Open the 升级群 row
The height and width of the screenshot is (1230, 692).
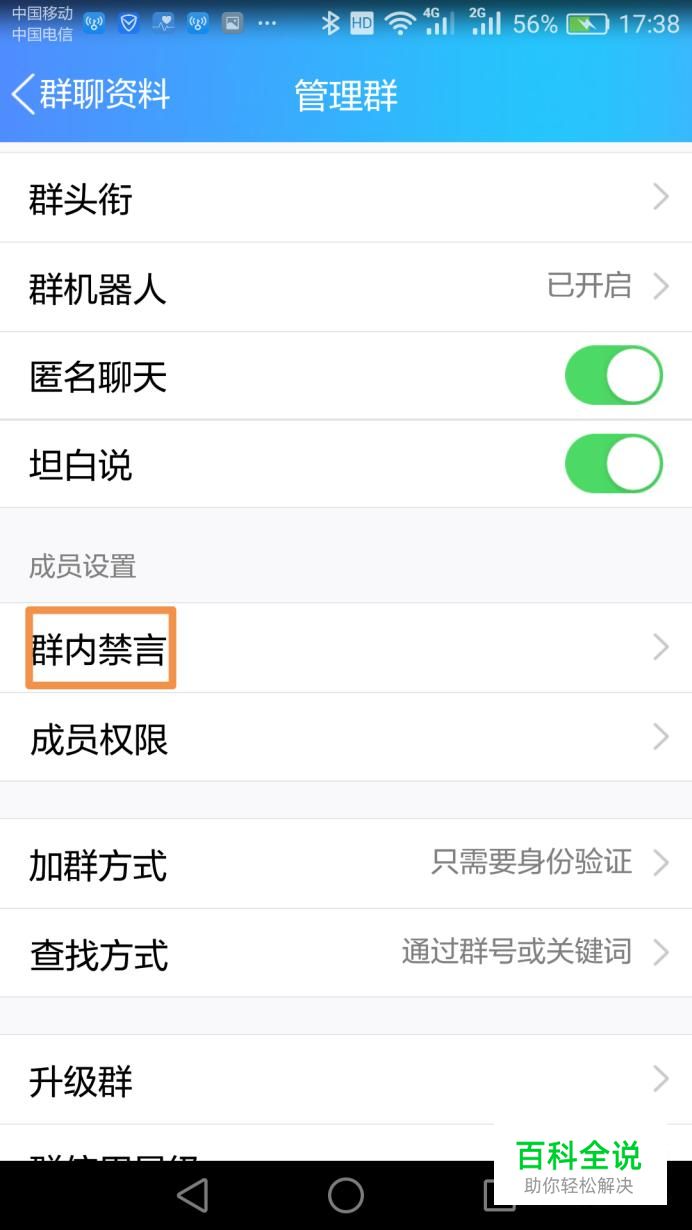(346, 1079)
